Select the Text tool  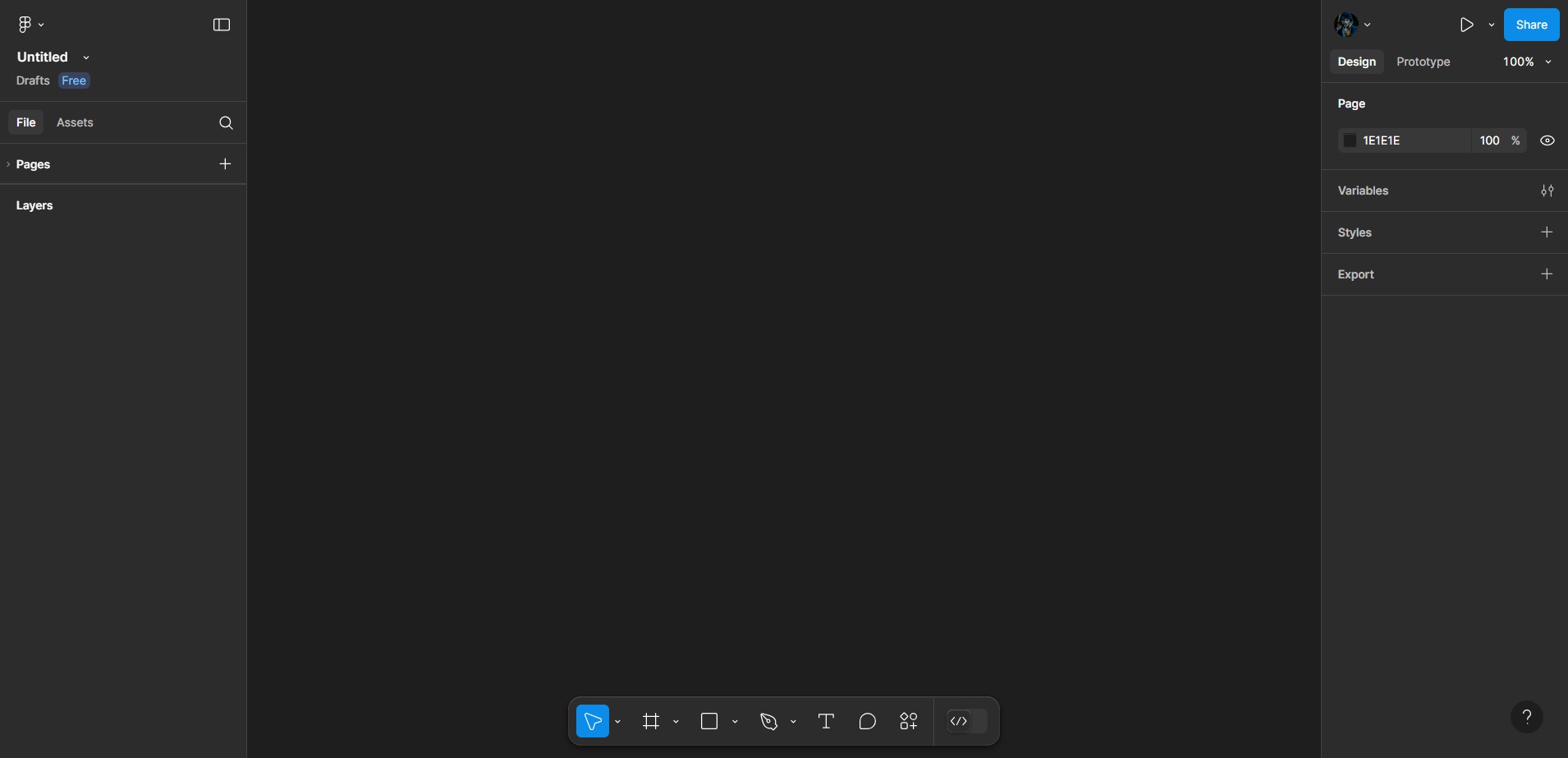click(826, 721)
